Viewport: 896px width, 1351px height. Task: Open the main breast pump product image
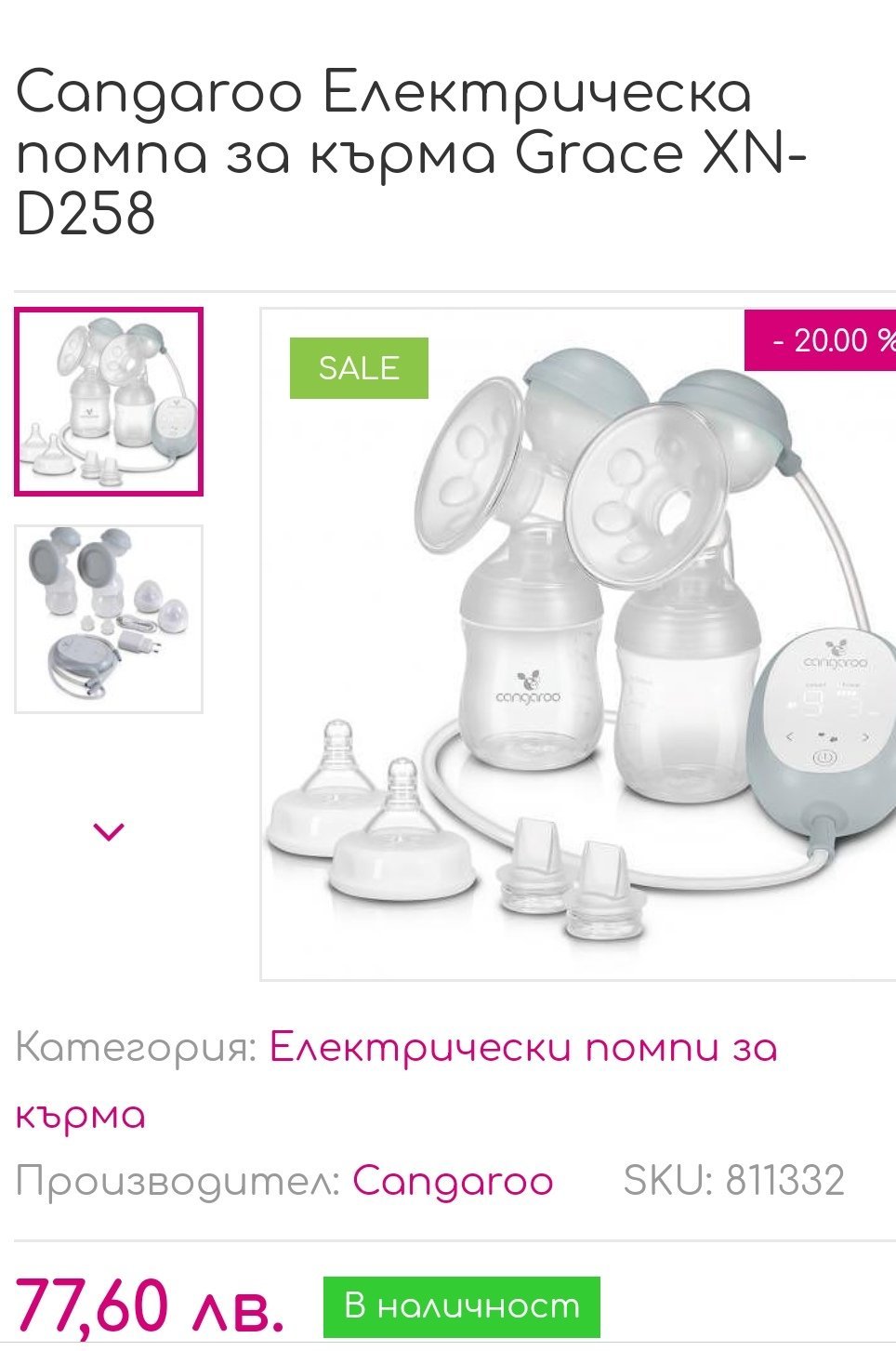click(576, 643)
